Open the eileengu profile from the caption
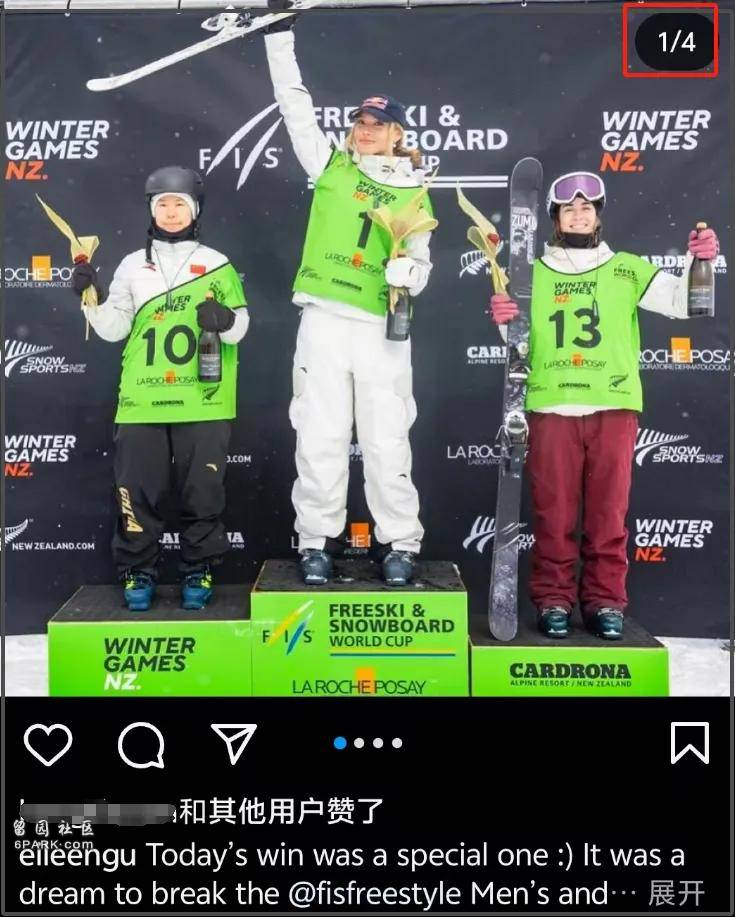The image size is (735, 917). pyautogui.click(x=77, y=856)
